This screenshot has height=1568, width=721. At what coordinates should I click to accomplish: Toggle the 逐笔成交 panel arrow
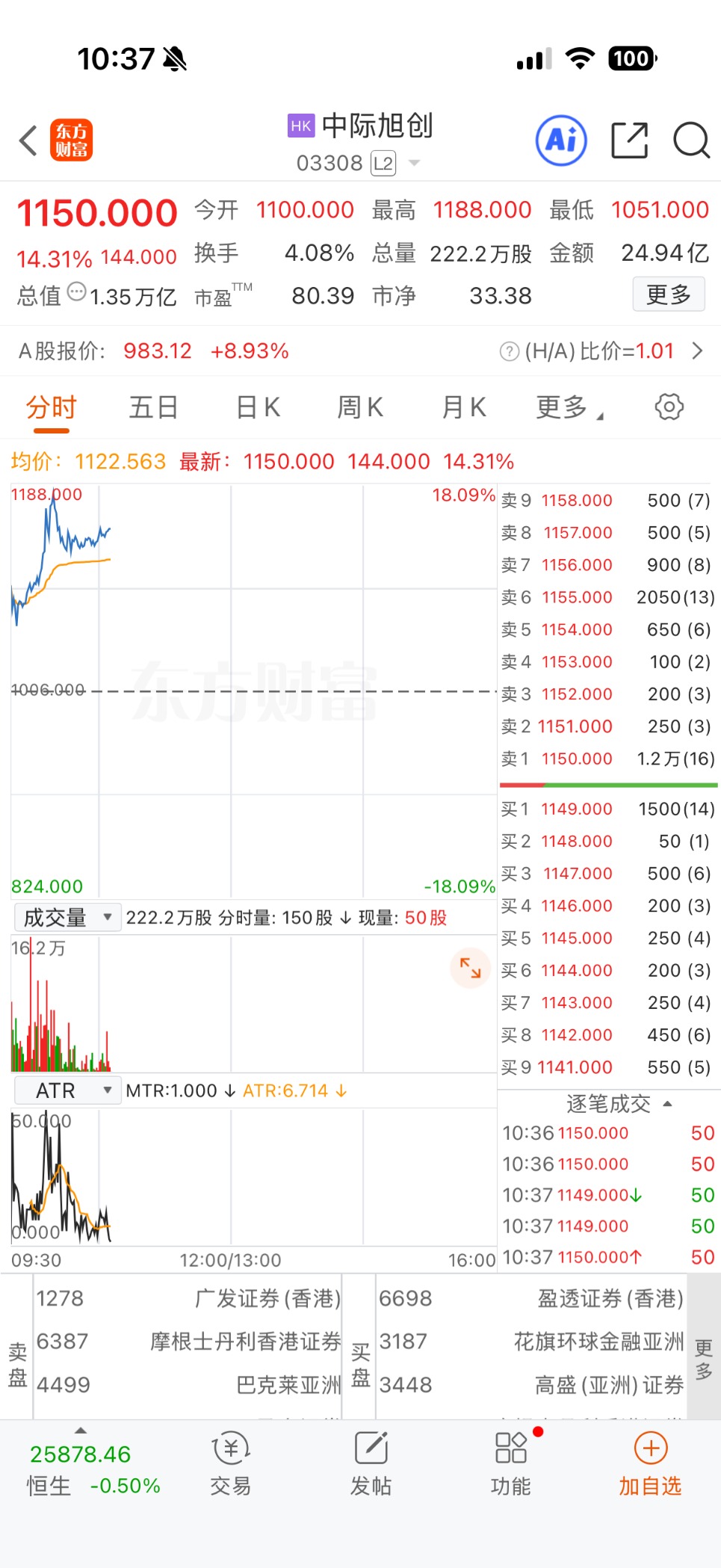pos(667,1104)
